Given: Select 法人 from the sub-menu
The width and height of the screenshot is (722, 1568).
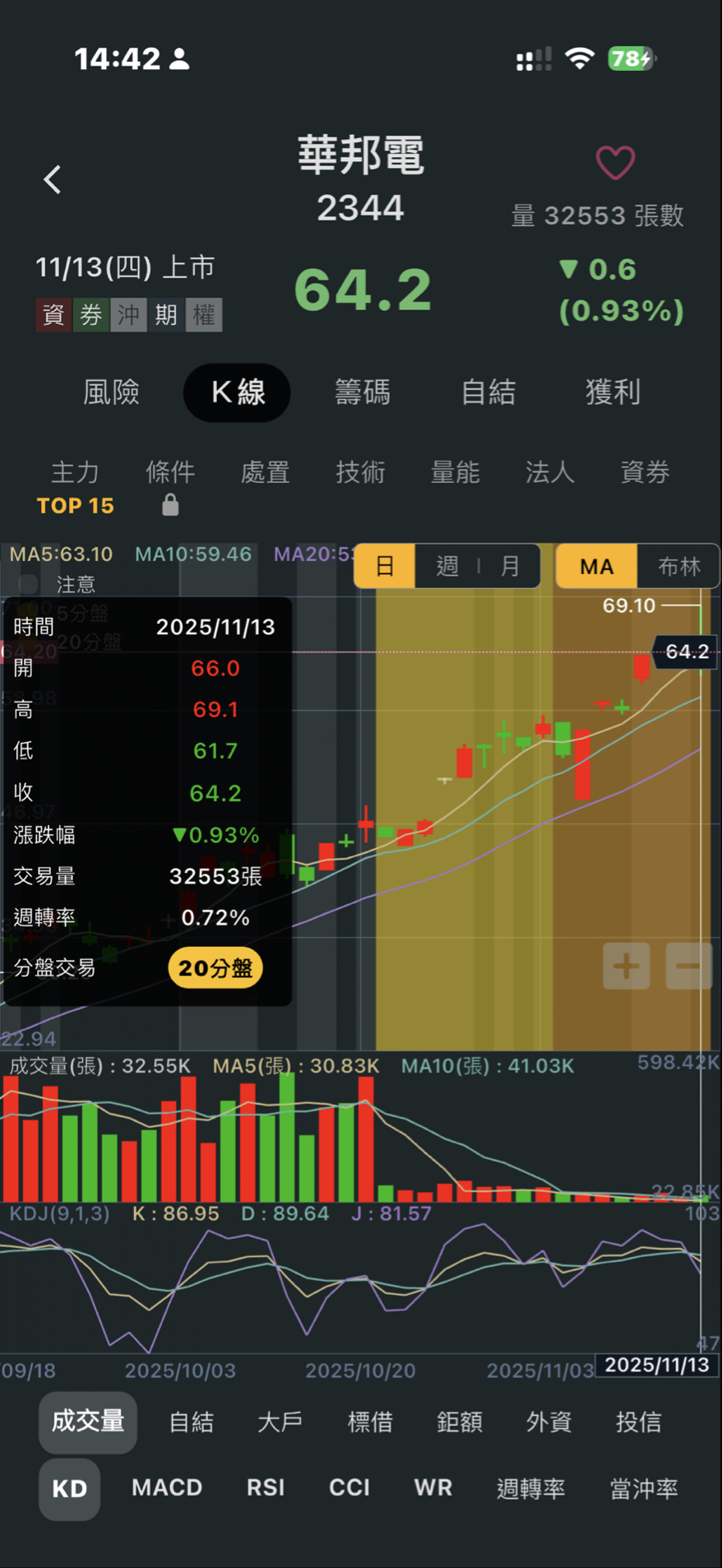Looking at the screenshot, I should [549, 473].
